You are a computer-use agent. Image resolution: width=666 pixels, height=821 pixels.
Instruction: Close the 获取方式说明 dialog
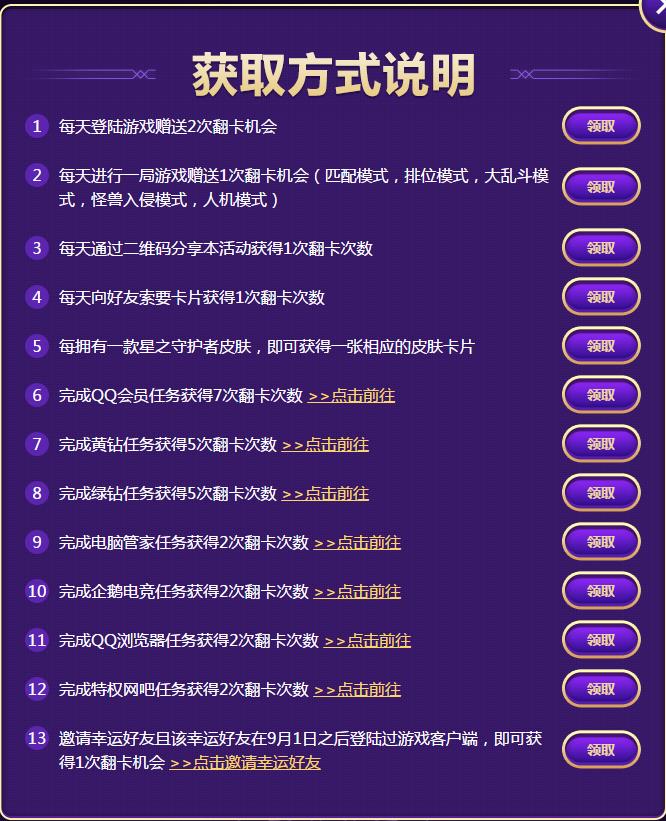click(x=655, y=8)
